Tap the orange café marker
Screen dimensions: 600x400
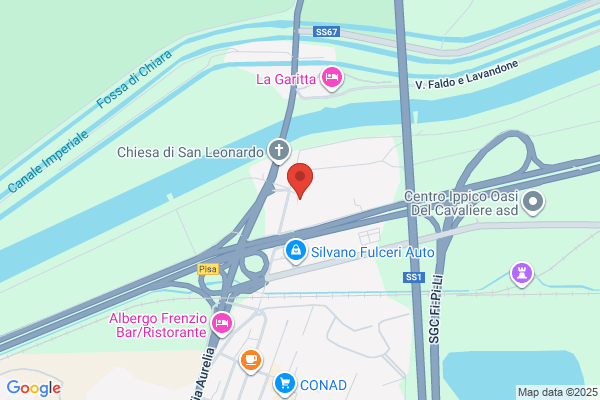pyautogui.click(x=251, y=361)
